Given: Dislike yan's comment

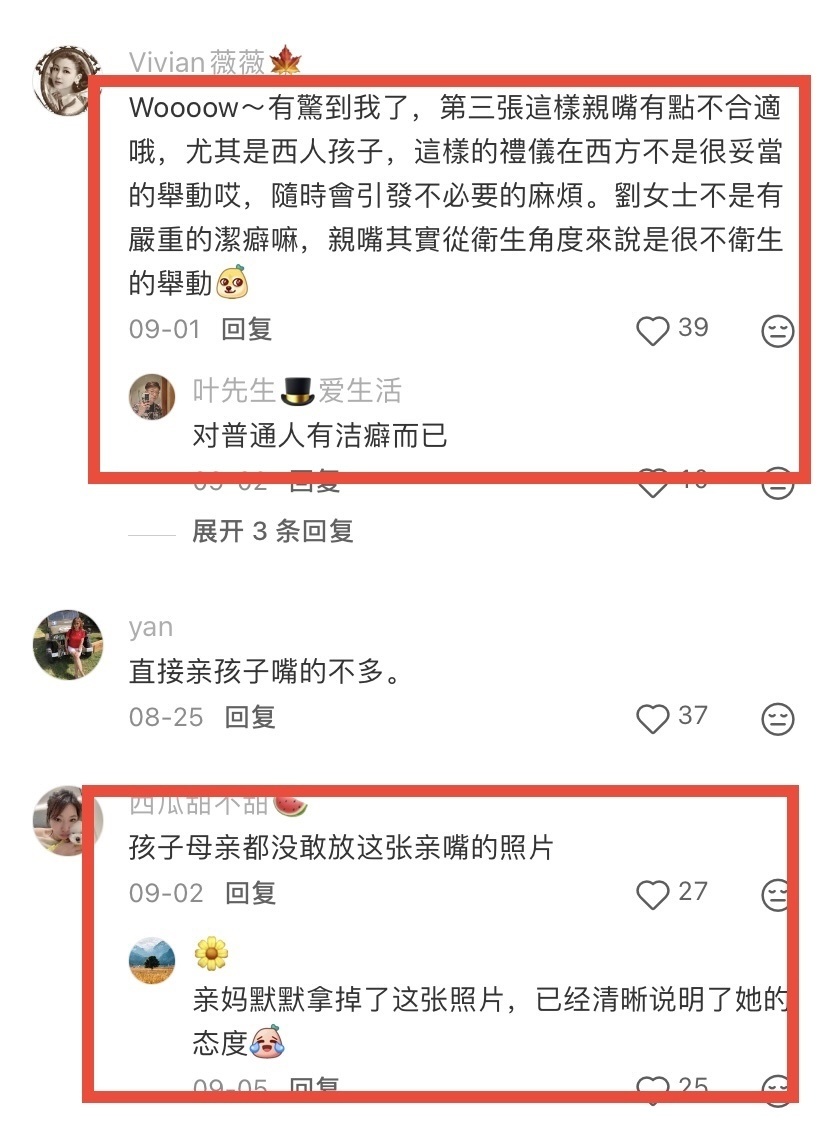Looking at the screenshot, I should (x=778, y=719).
